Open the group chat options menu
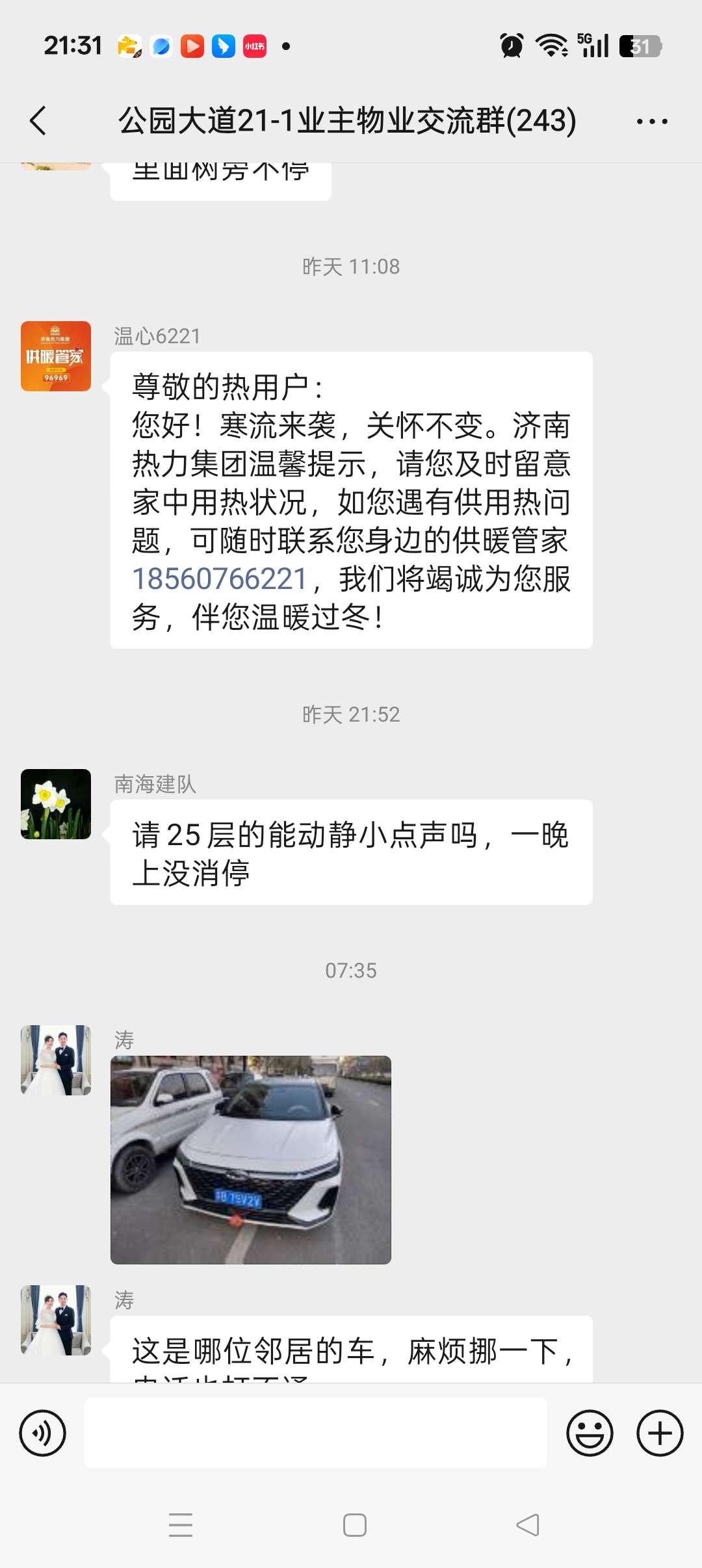The height and width of the screenshot is (1568, 702). [x=652, y=122]
